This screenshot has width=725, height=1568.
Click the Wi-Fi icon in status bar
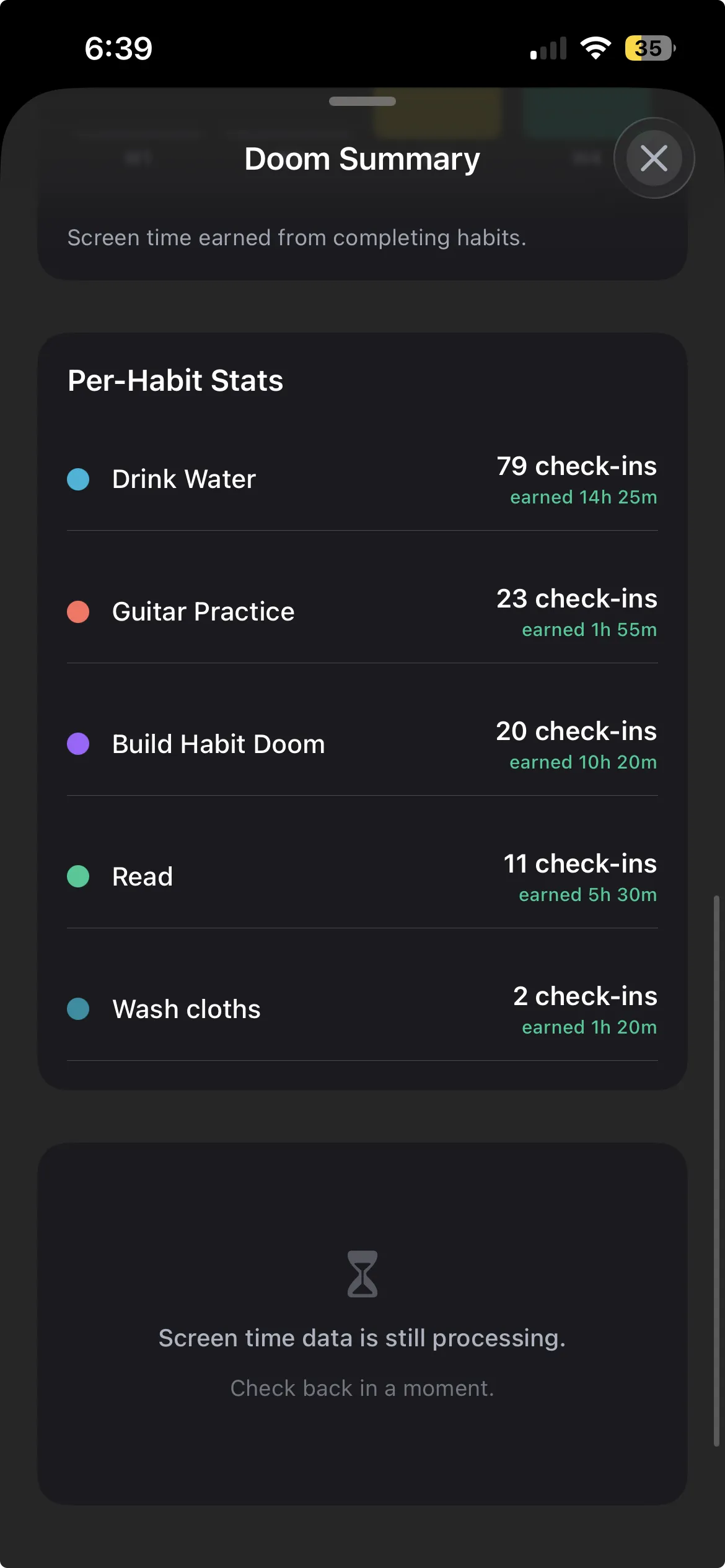[x=595, y=48]
